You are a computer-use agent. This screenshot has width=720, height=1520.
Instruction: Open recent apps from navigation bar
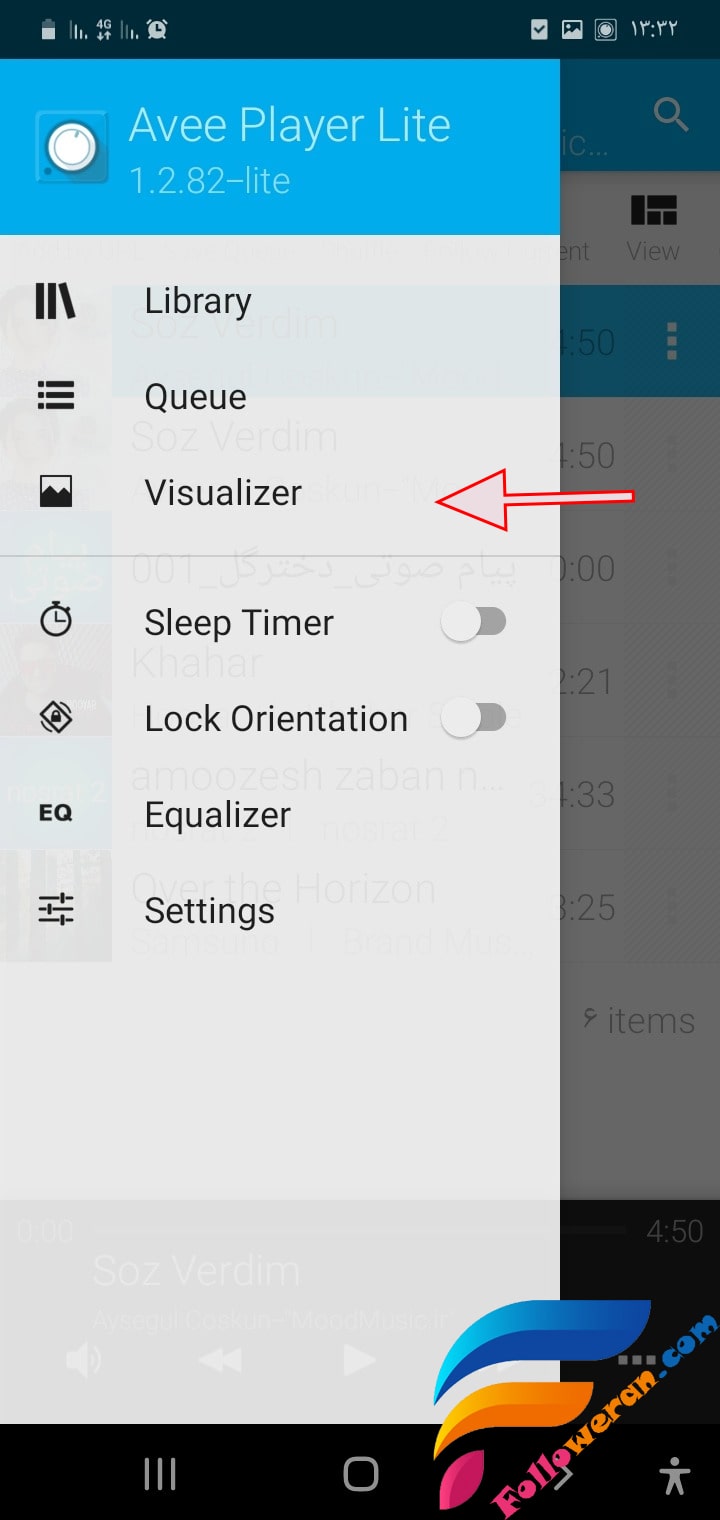160,1474
